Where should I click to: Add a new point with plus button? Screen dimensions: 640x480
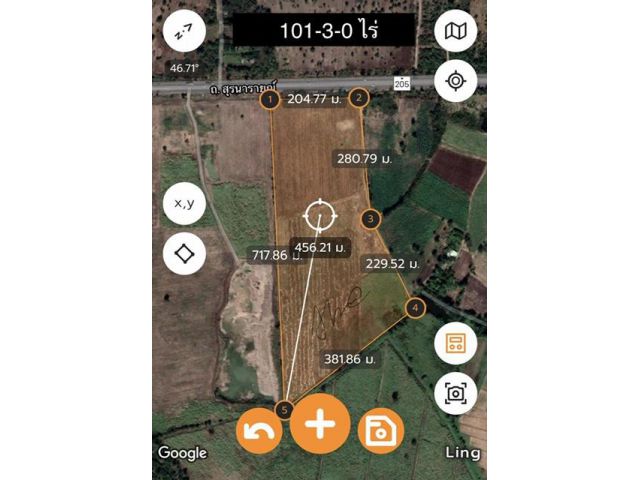[x=320, y=424]
